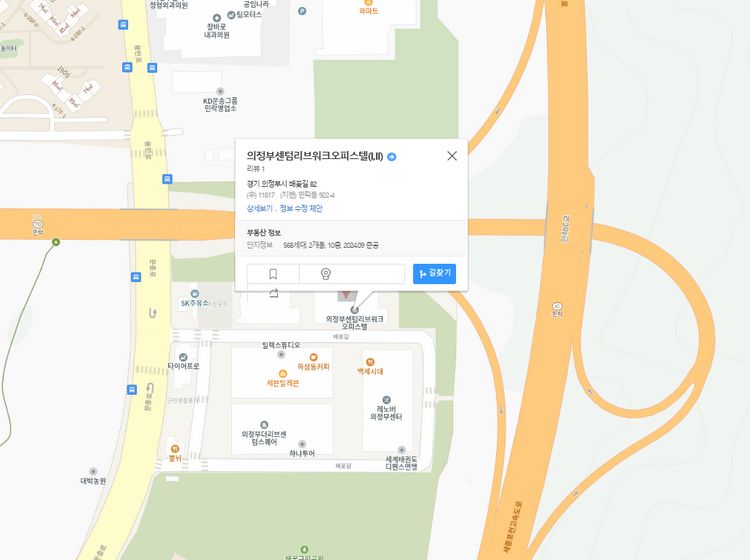
Task: Tap the 길찾기 directions button
Action: [434, 273]
